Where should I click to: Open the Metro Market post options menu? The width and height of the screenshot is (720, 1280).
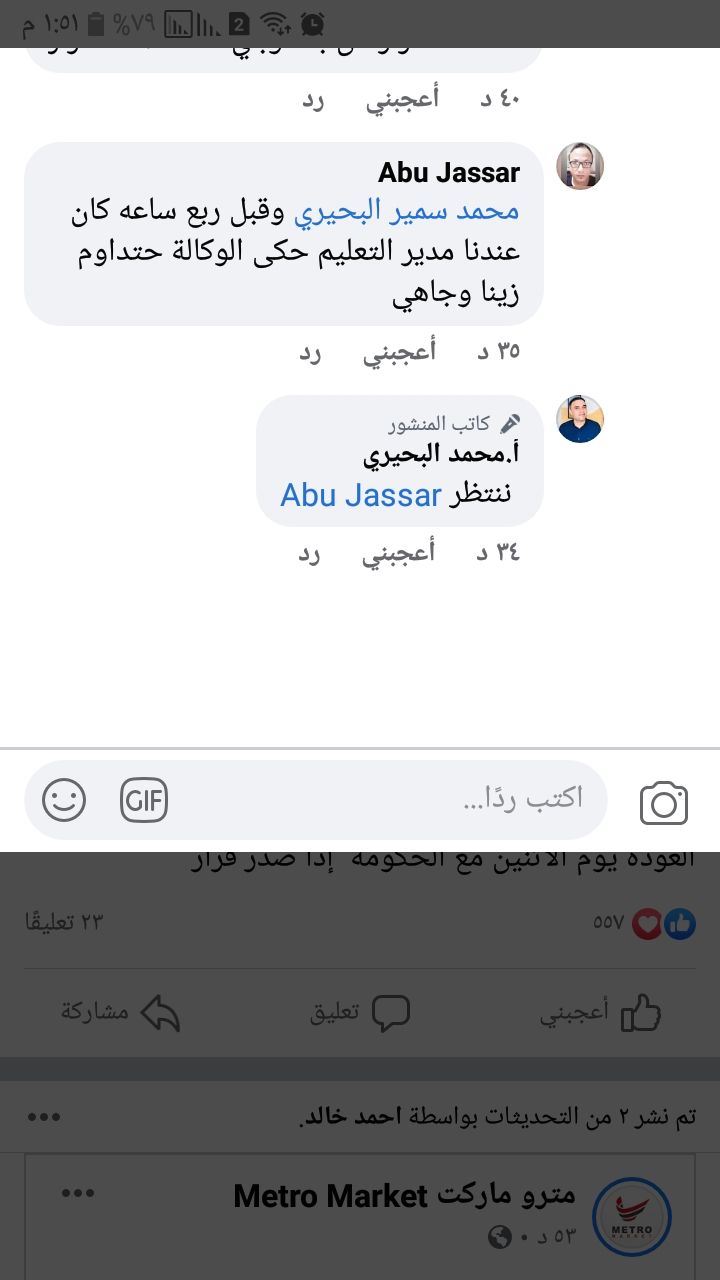(x=78, y=1194)
